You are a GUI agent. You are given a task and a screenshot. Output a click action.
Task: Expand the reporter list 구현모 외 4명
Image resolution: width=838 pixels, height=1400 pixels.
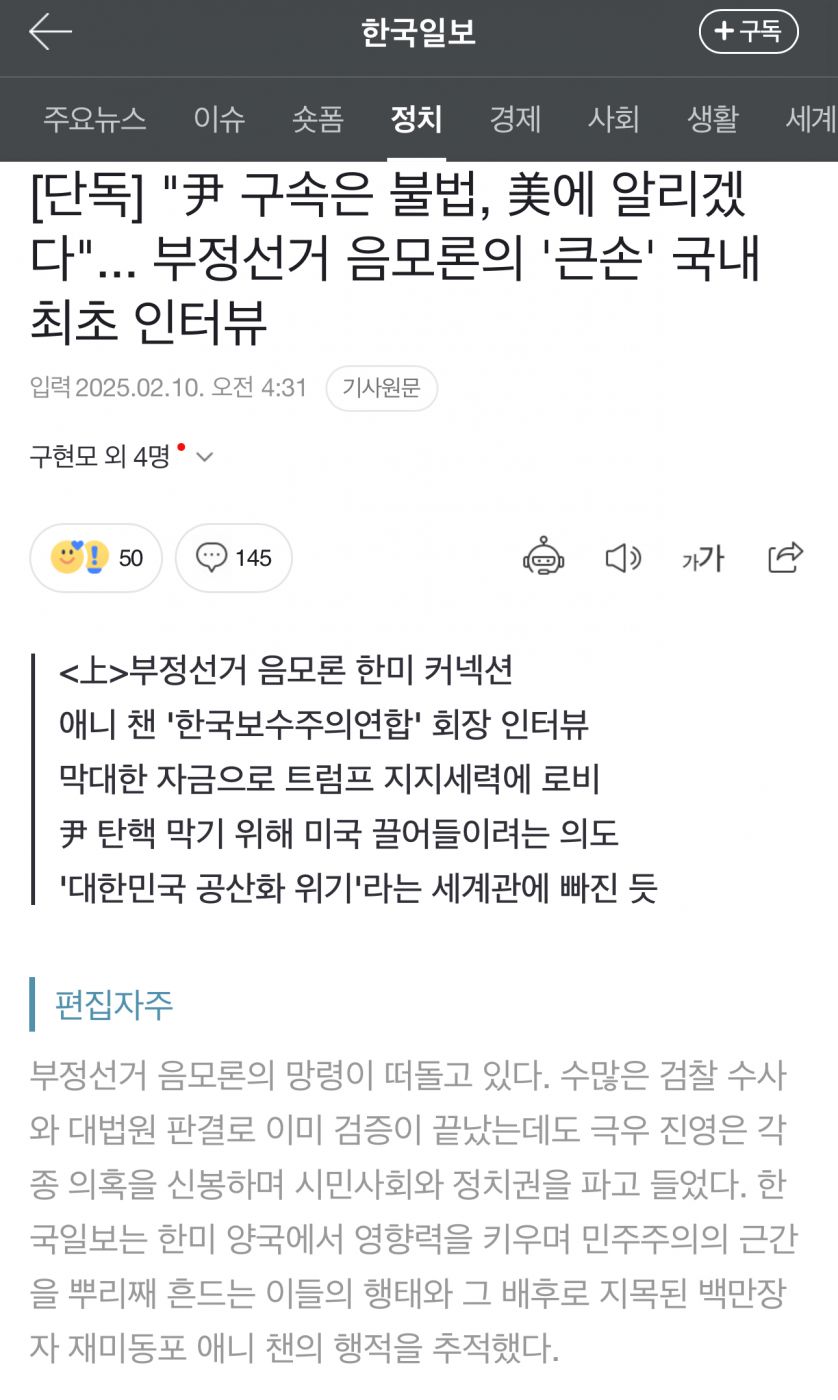[121, 457]
